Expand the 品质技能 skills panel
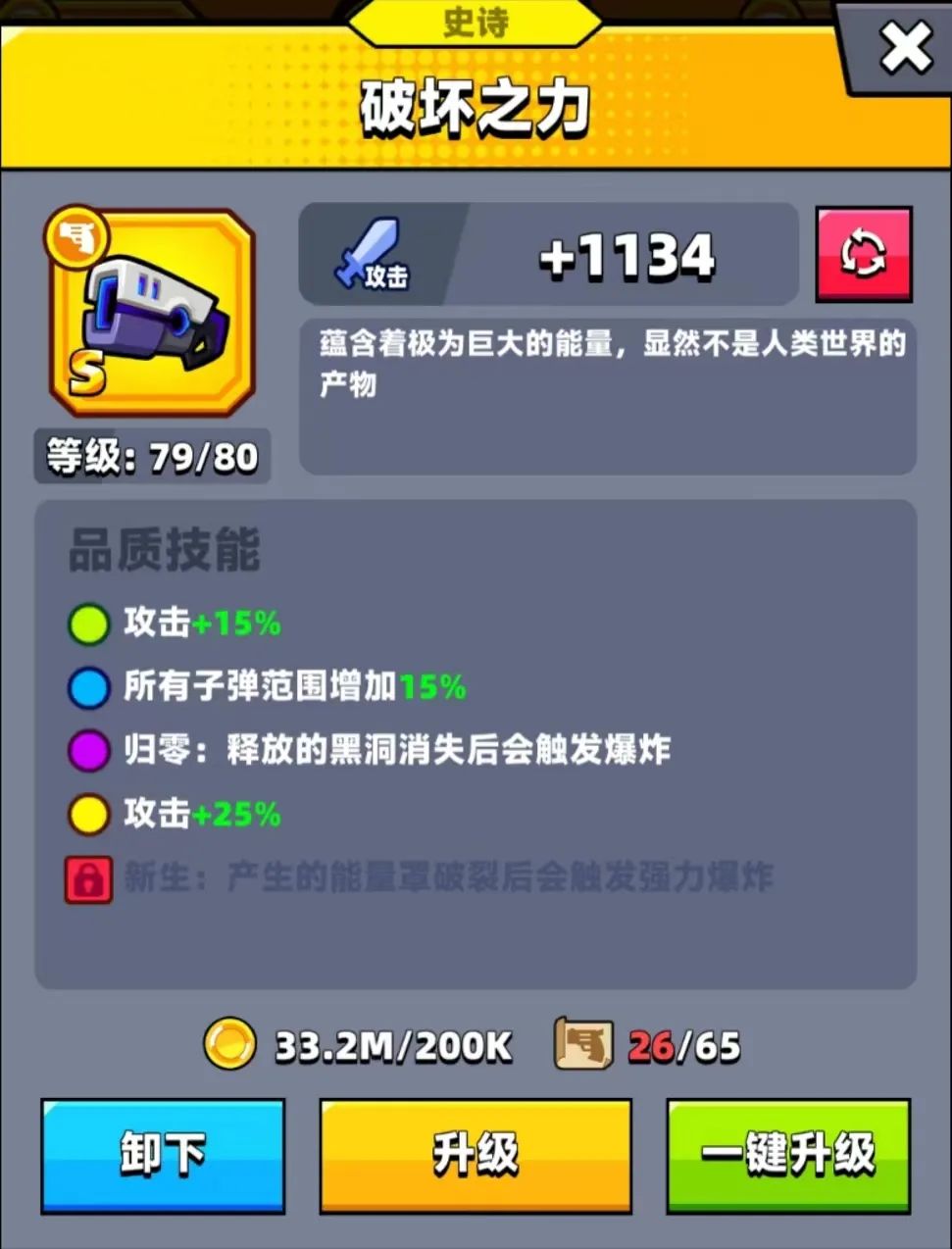 [166, 551]
